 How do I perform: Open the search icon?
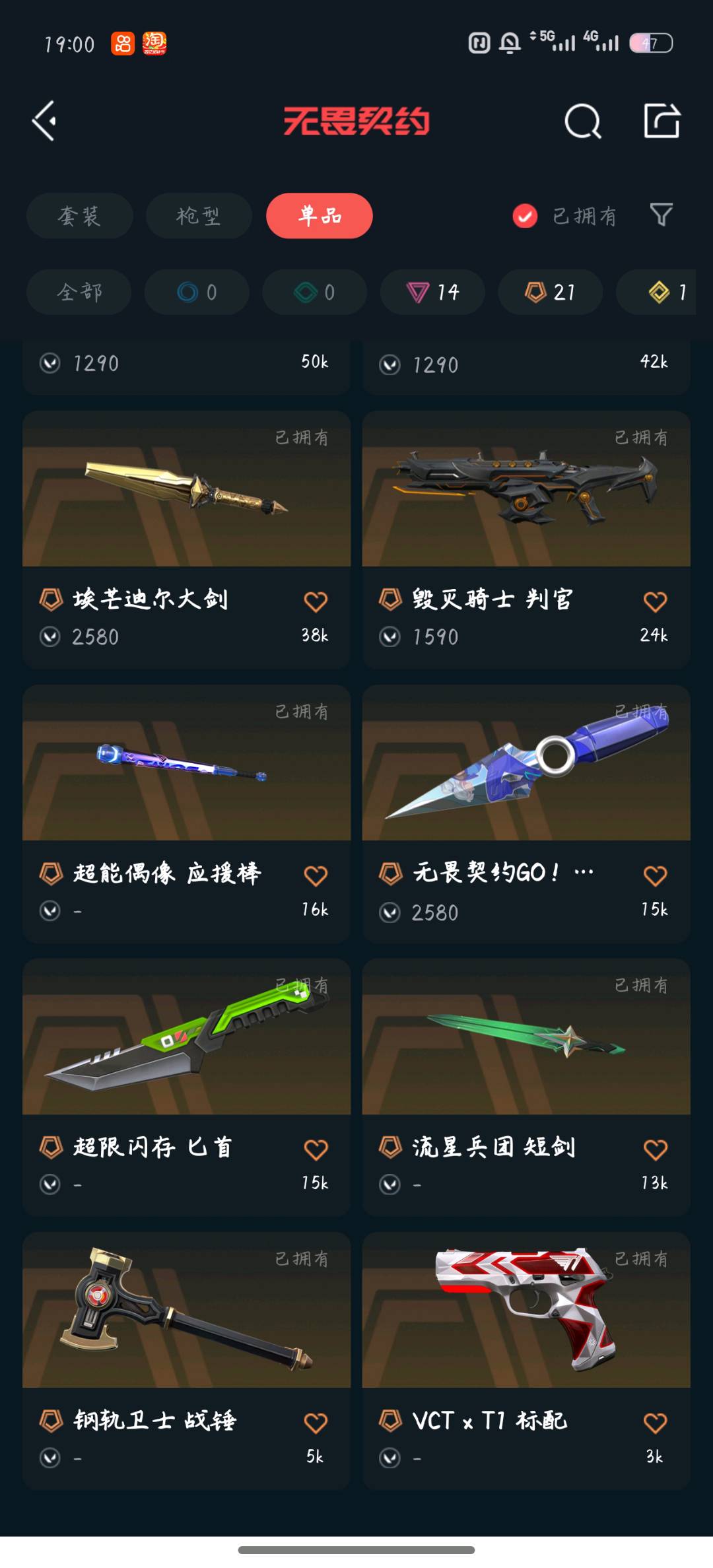582,121
